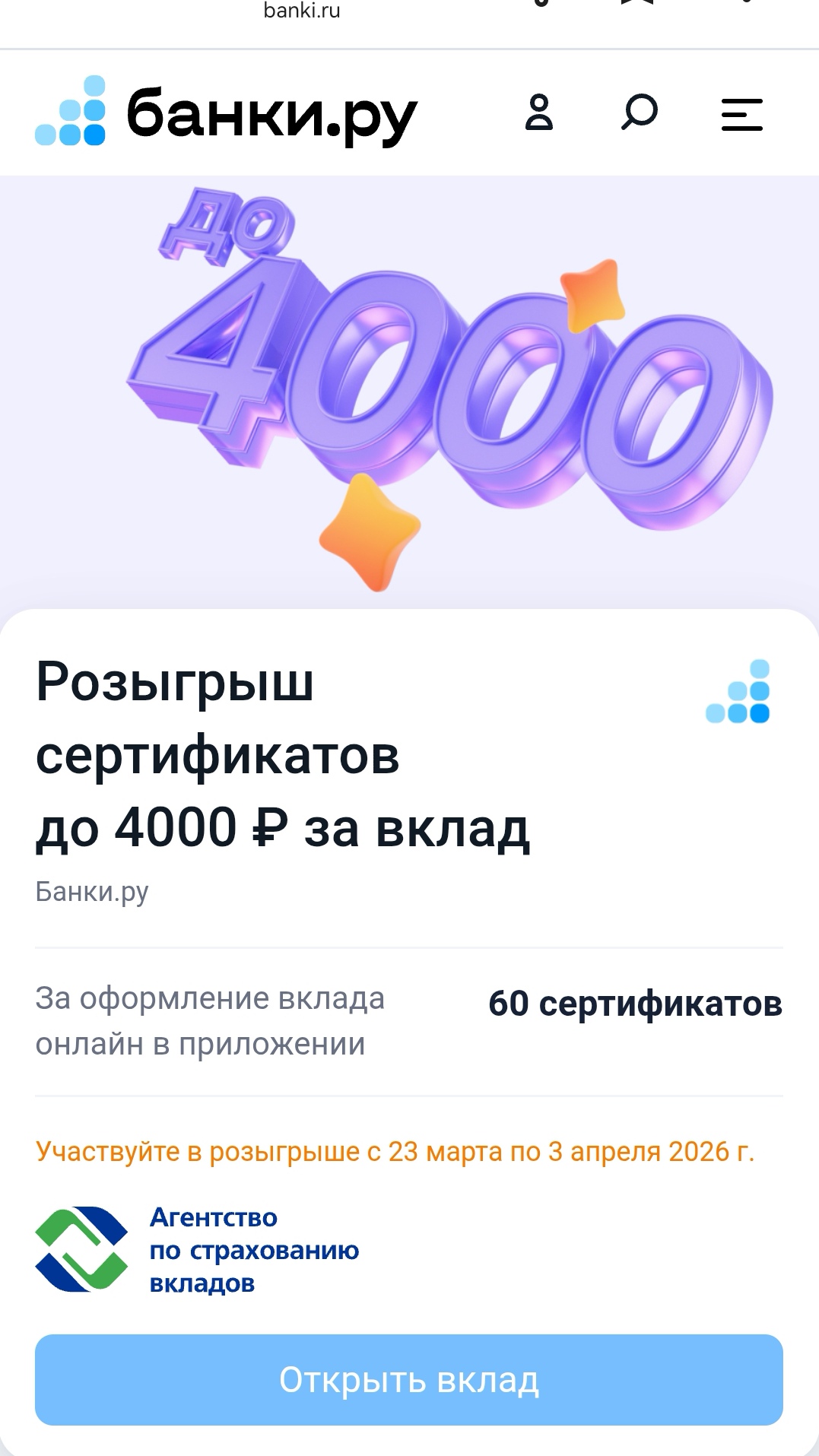This screenshot has width=819, height=1456.
Task: Tap the Открыть вклад button
Action: 409,1379
